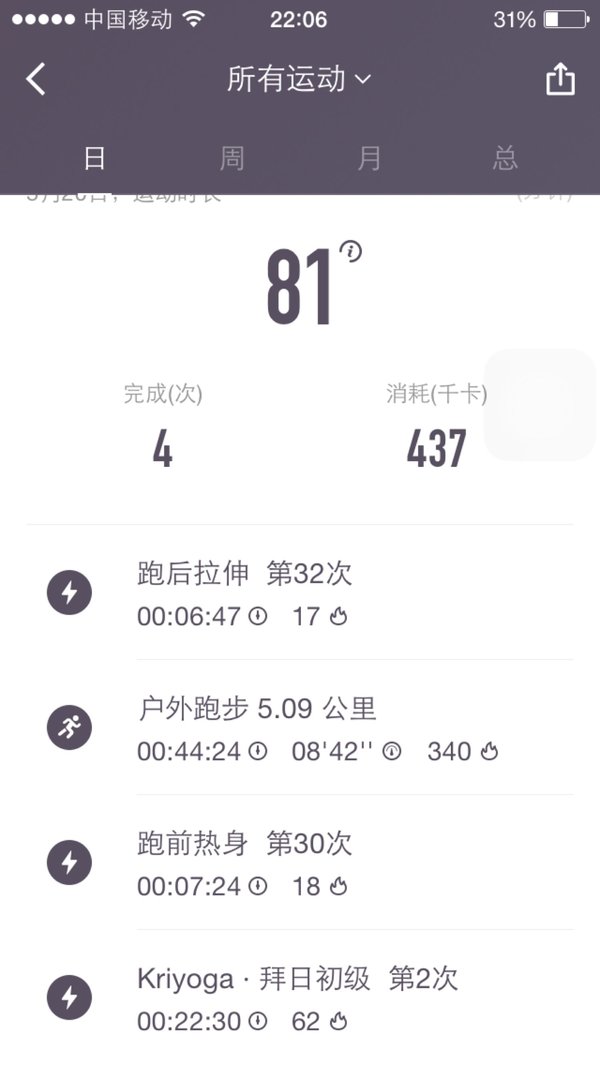Switch to the 日 tab
600x1065 pixels.
[94, 158]
